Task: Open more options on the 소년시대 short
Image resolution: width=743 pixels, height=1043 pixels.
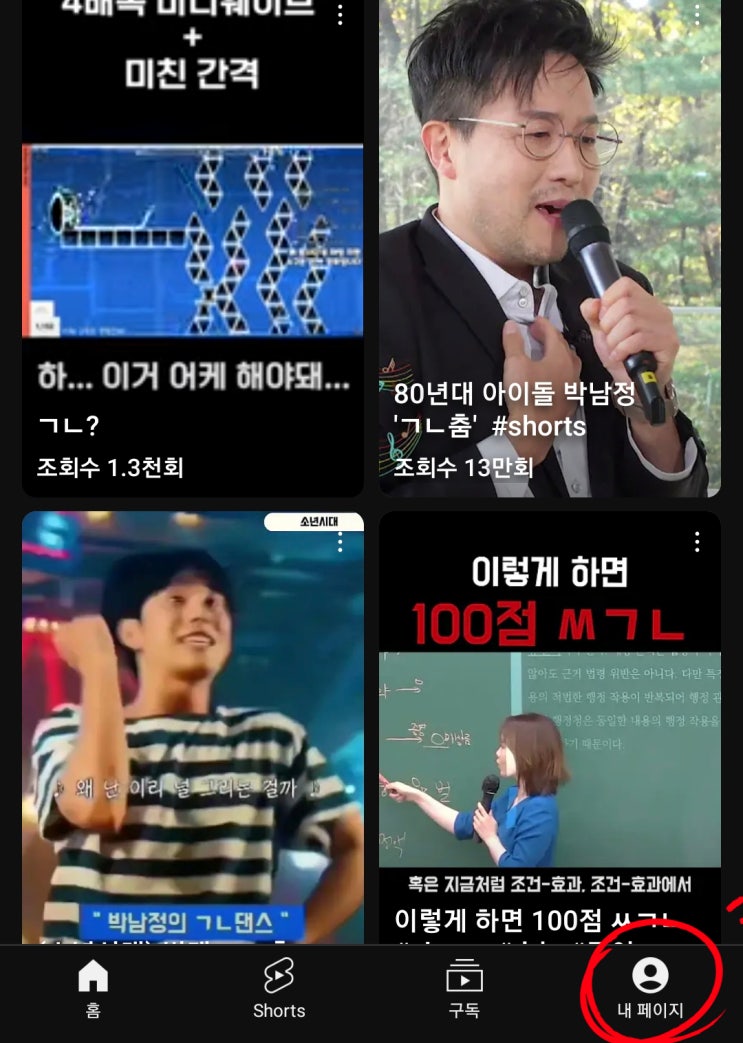Action: click(341, 543)
